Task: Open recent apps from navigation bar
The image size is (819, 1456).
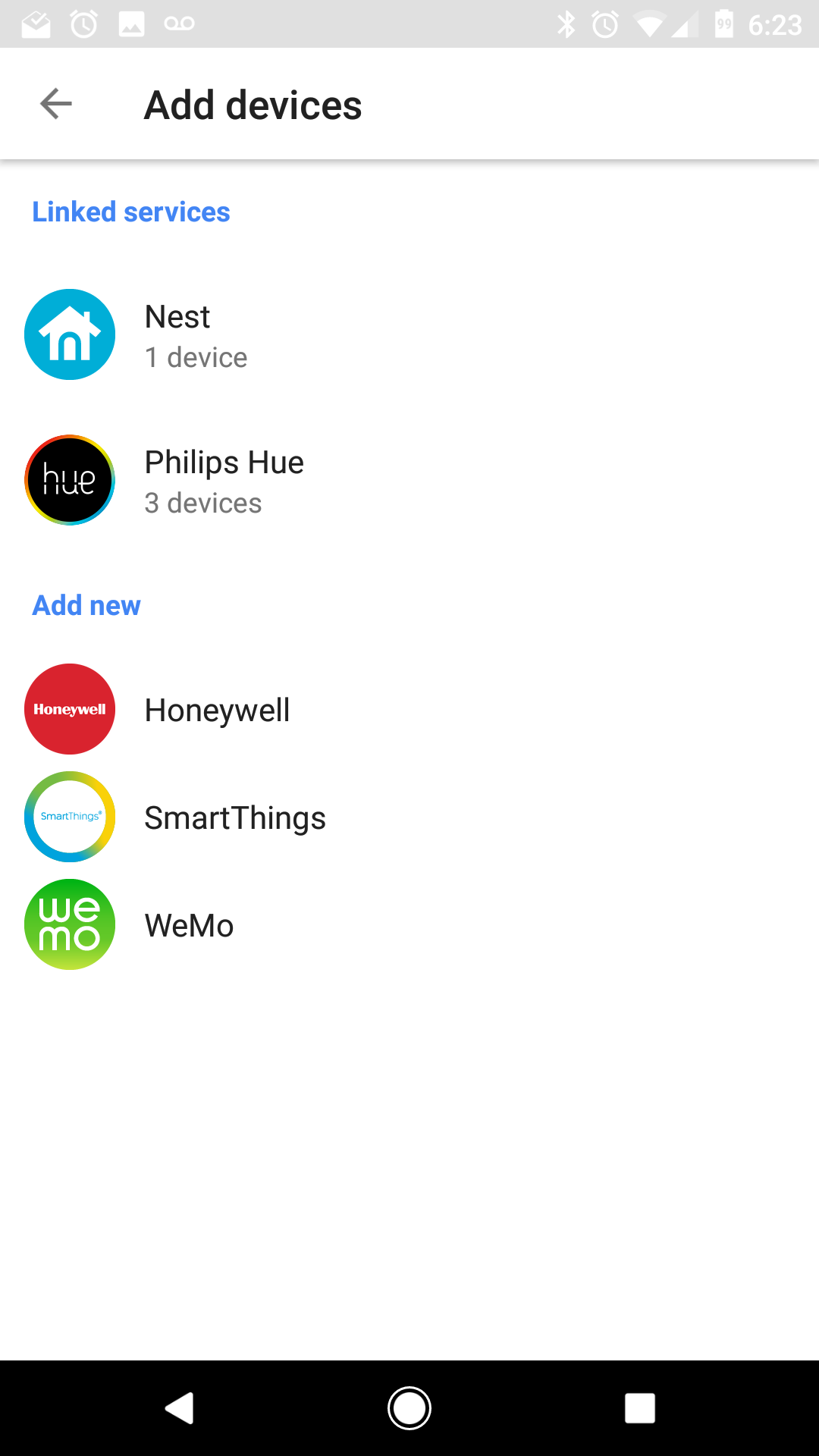Action: (639, 1408)
